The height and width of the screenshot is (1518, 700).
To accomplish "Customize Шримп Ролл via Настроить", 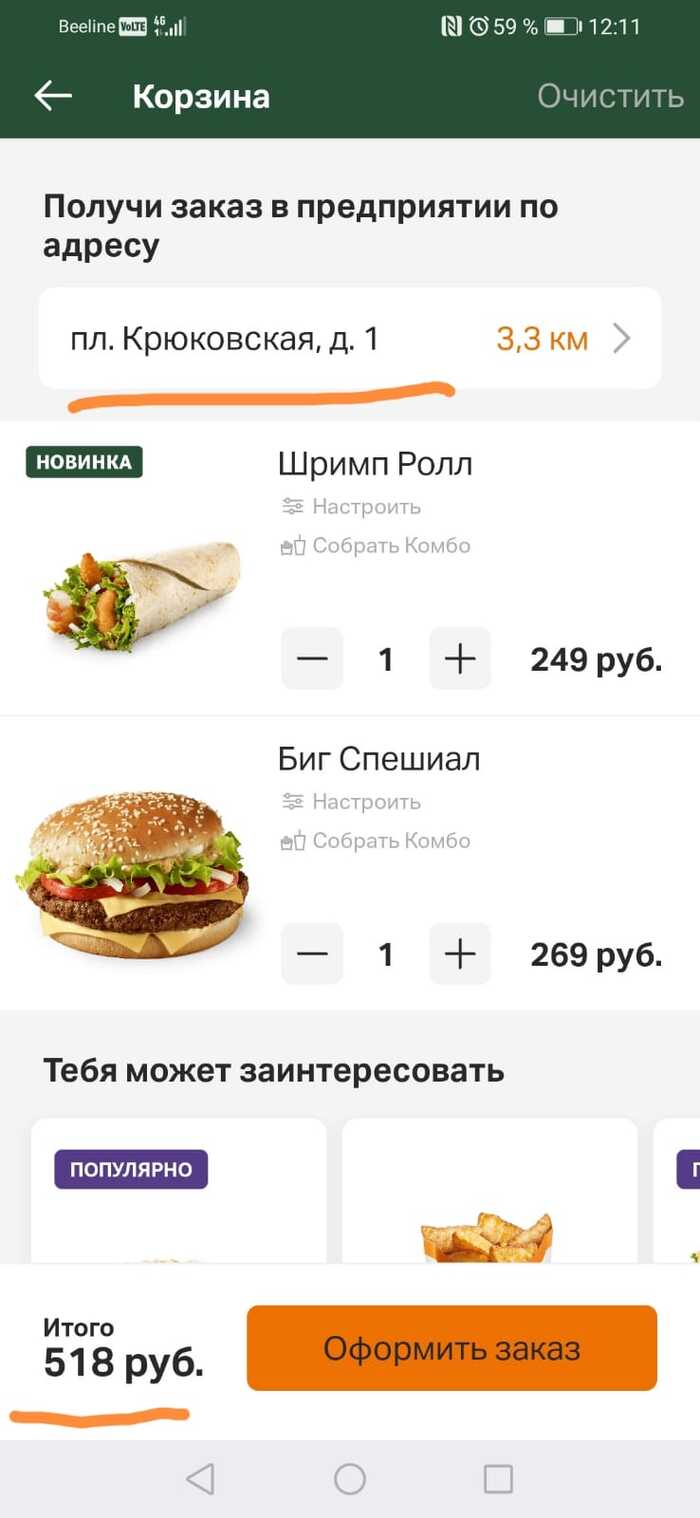I will pyautogui.click(x=352, y=507).
